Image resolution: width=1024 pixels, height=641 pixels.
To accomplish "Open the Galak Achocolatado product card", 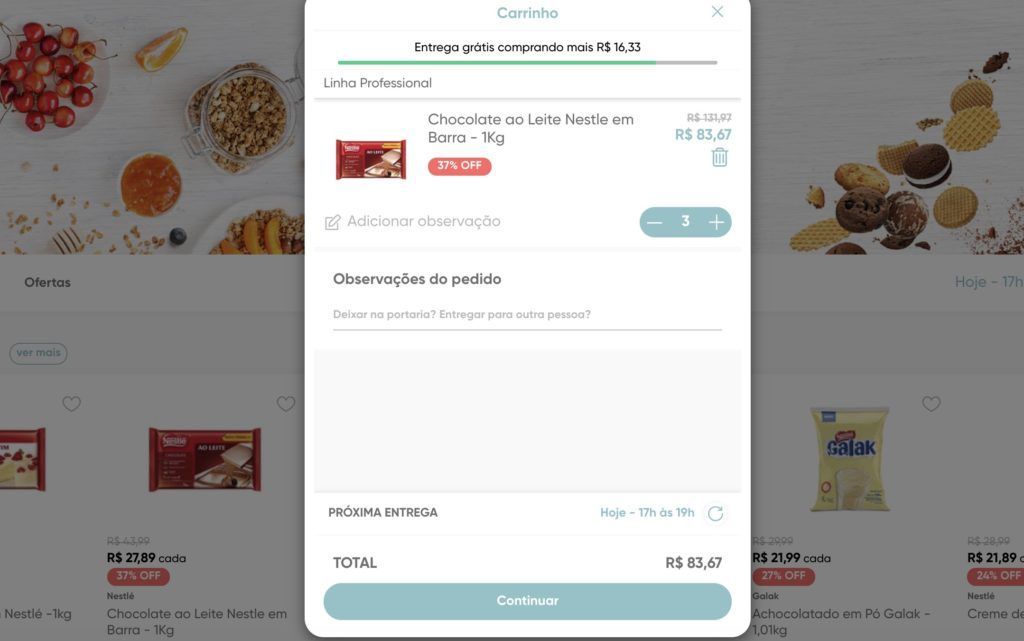I will click(849, 460).
